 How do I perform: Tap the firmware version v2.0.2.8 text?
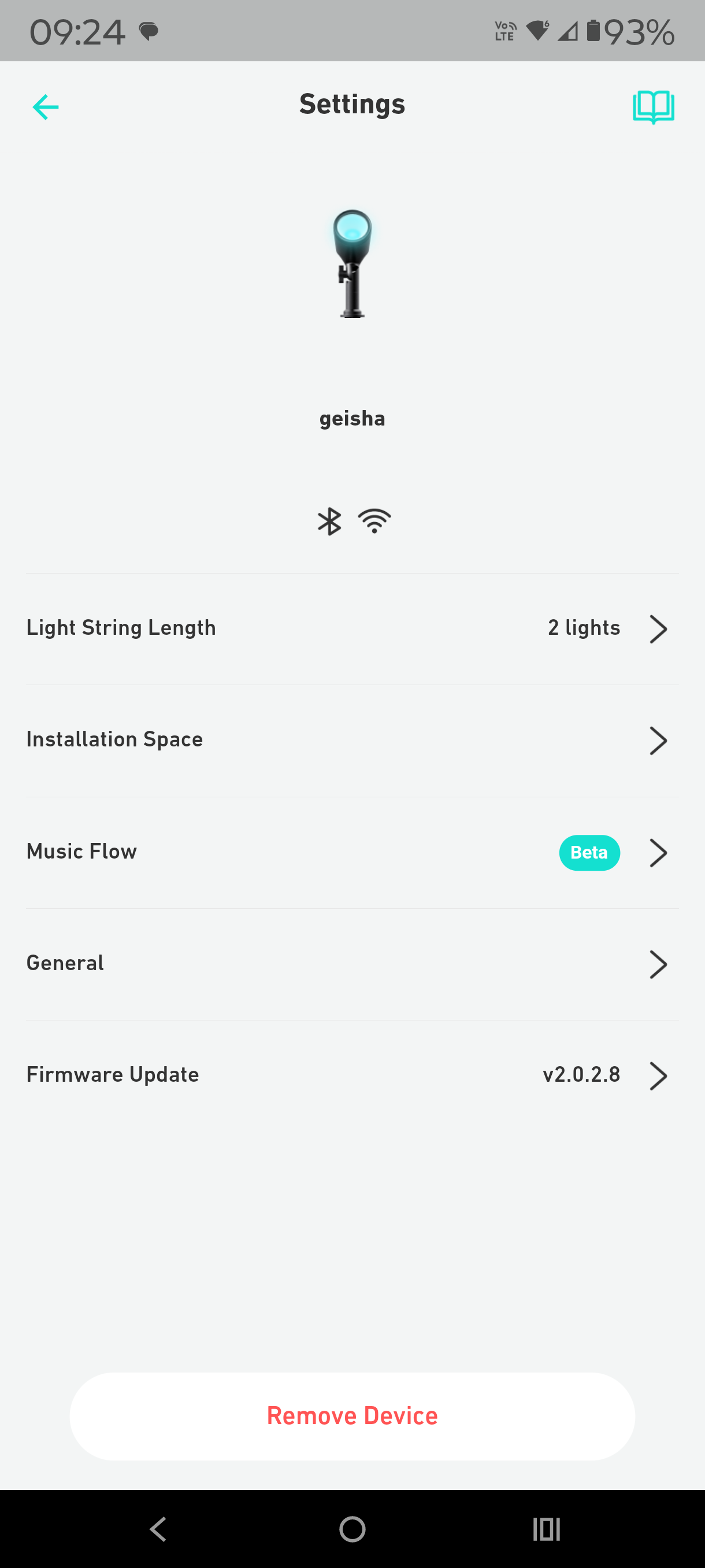coord(581,1075)
